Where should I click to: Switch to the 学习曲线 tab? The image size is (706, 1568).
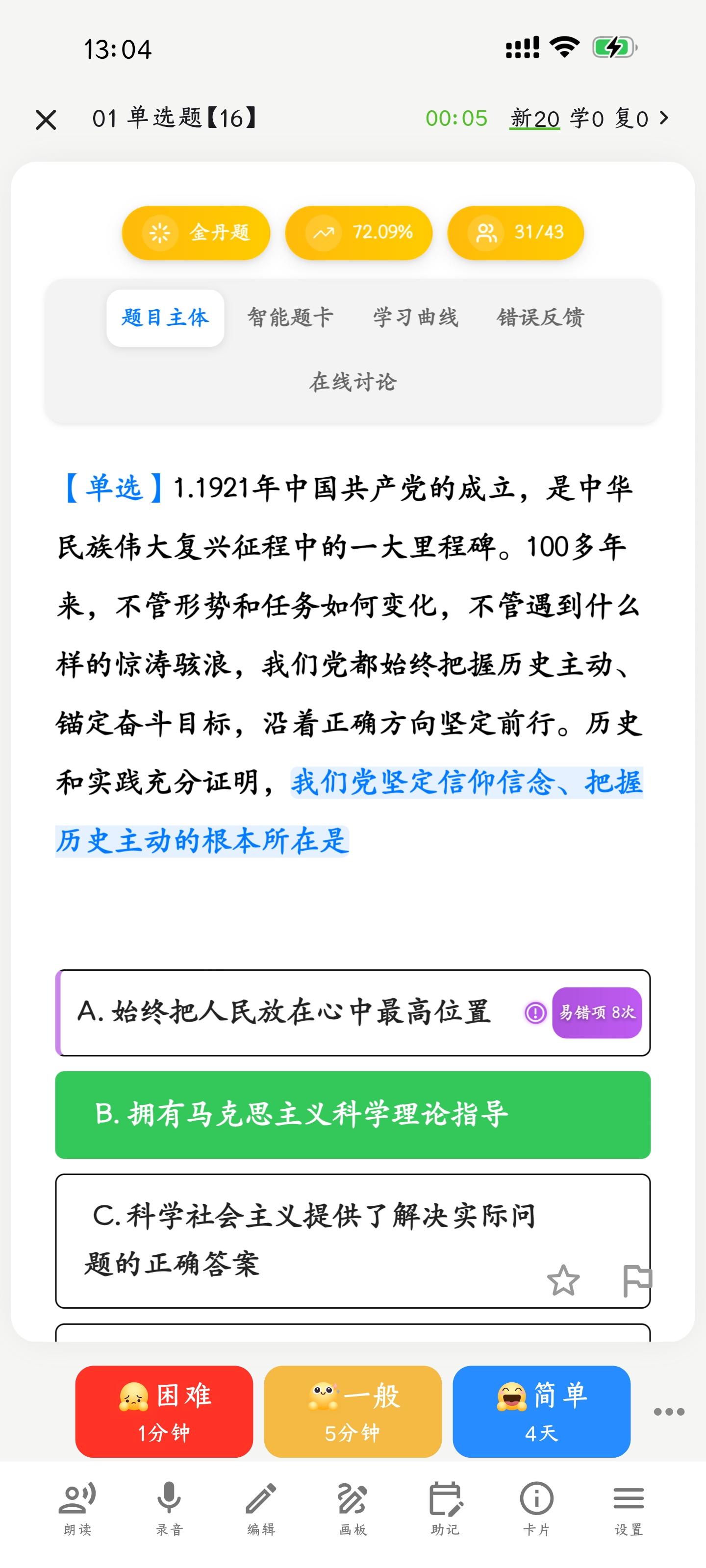tap(415, 318)
